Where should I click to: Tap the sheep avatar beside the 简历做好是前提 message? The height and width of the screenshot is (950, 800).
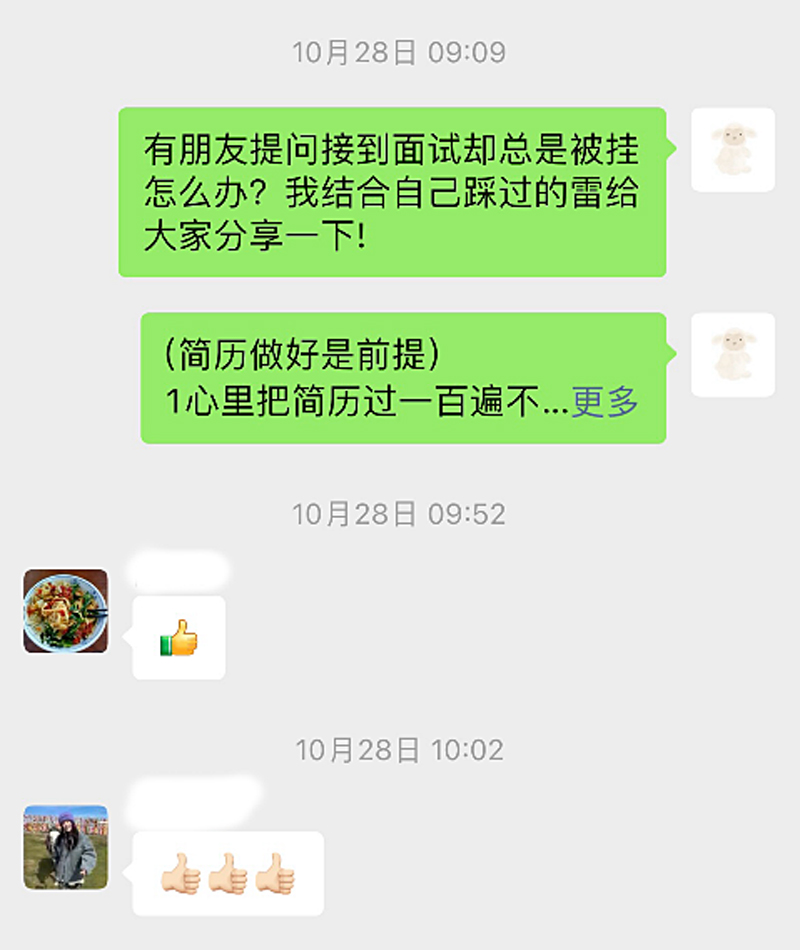[x=732, y=355]
